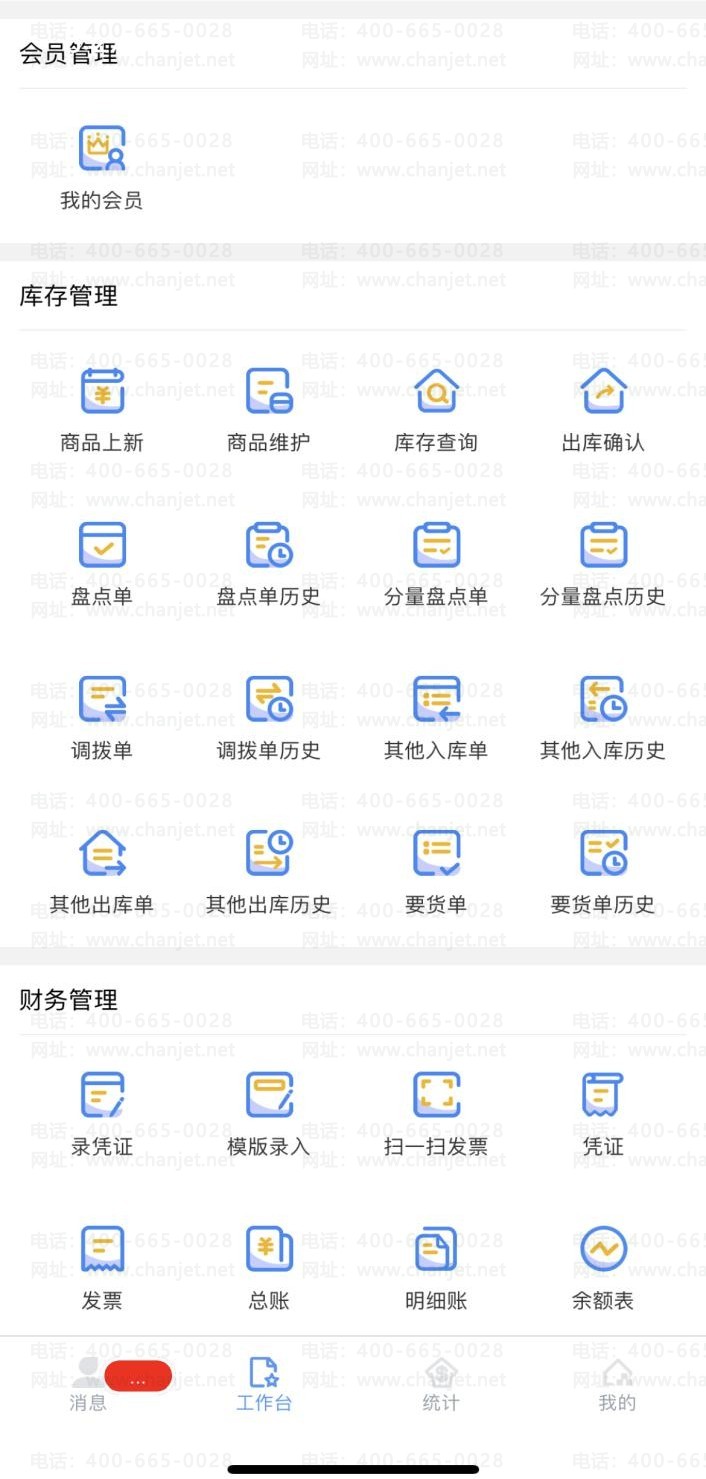Open 分量盘点单

[x=436, y=562]
